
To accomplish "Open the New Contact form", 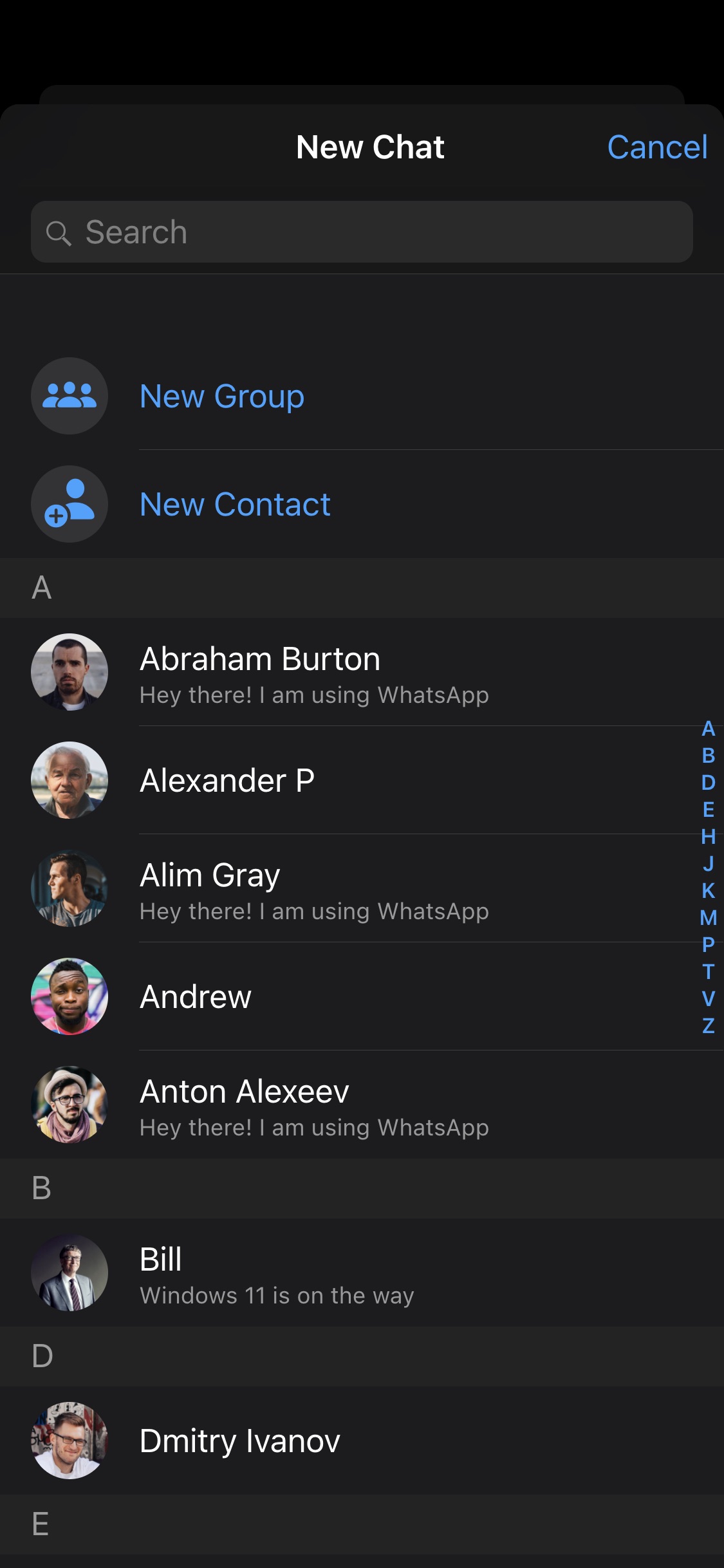I will point(234,504).
